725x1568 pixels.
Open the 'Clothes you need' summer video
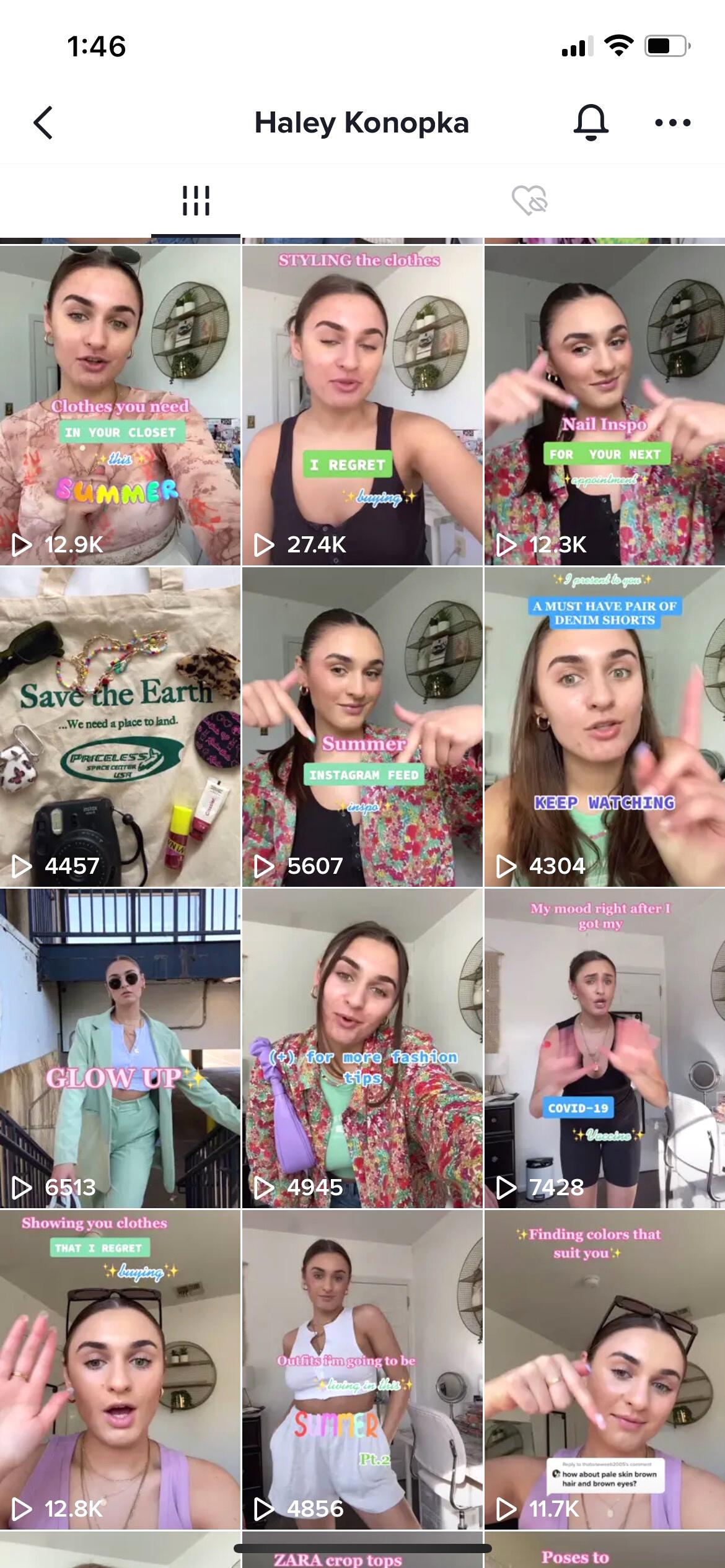click(x=120, y=406)
